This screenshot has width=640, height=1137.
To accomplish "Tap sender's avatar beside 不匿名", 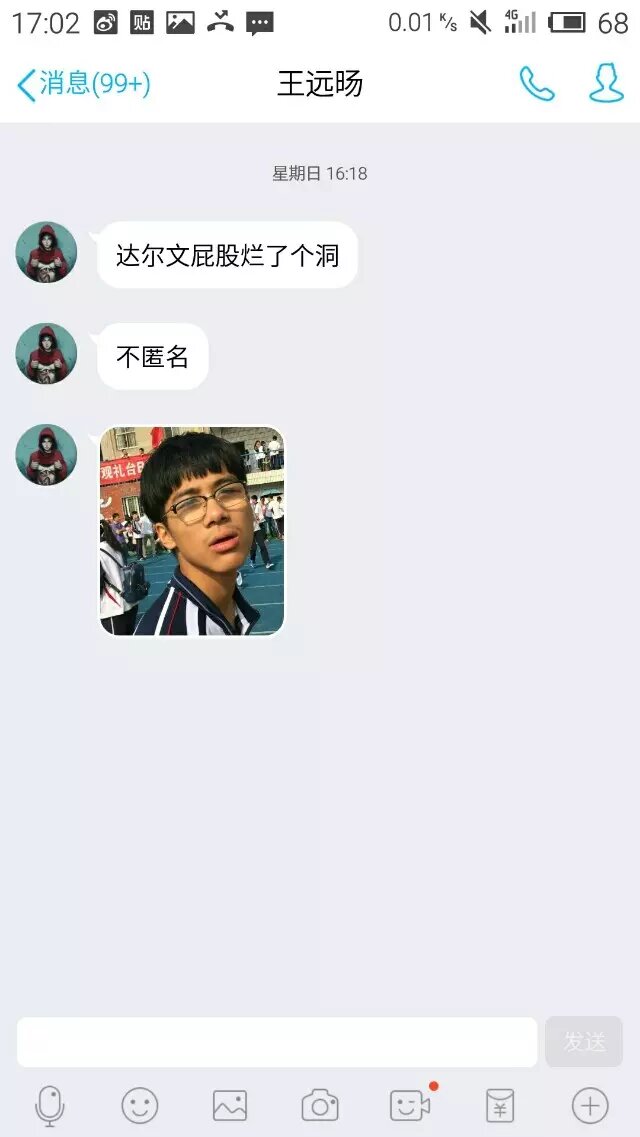I will pos(46,354).
